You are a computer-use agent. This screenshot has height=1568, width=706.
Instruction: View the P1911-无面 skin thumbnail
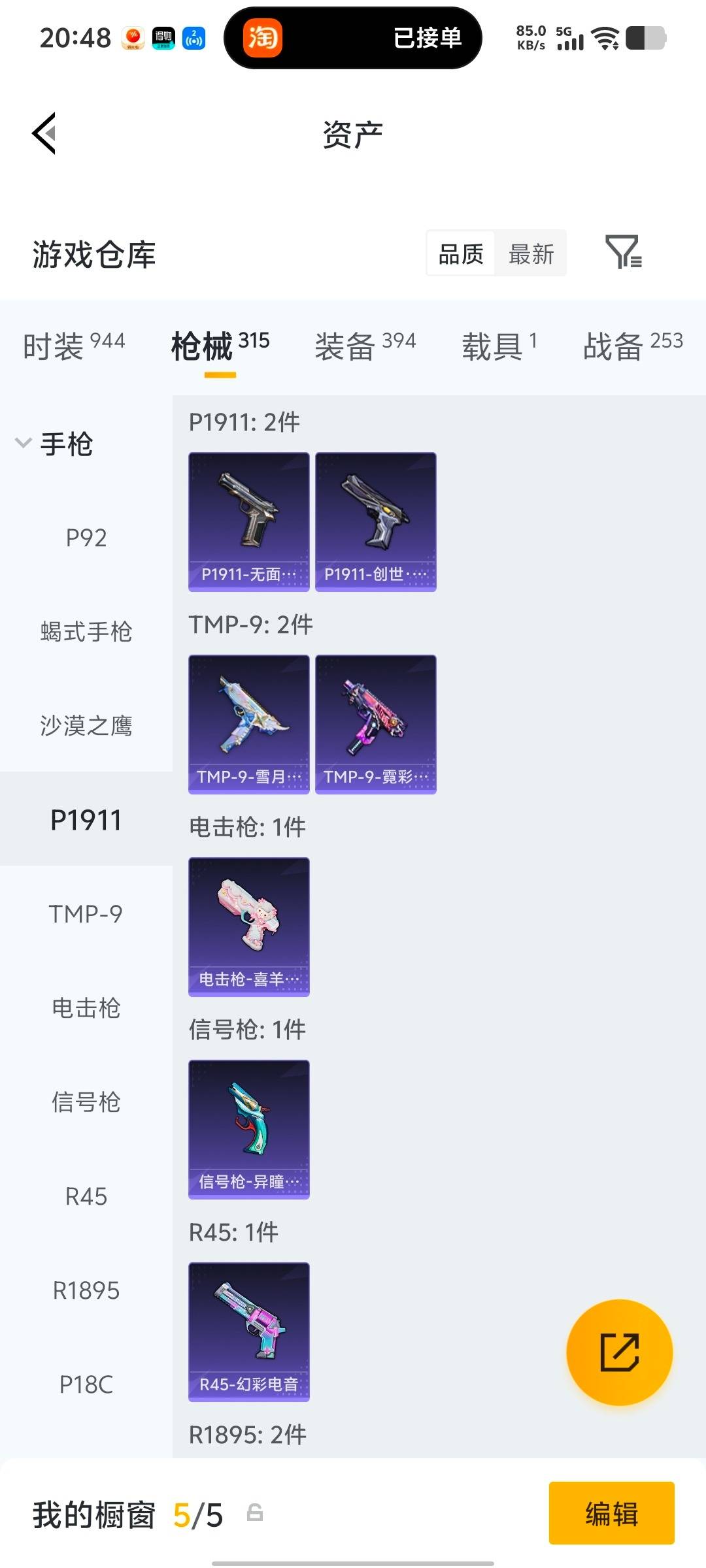point(248,519)
